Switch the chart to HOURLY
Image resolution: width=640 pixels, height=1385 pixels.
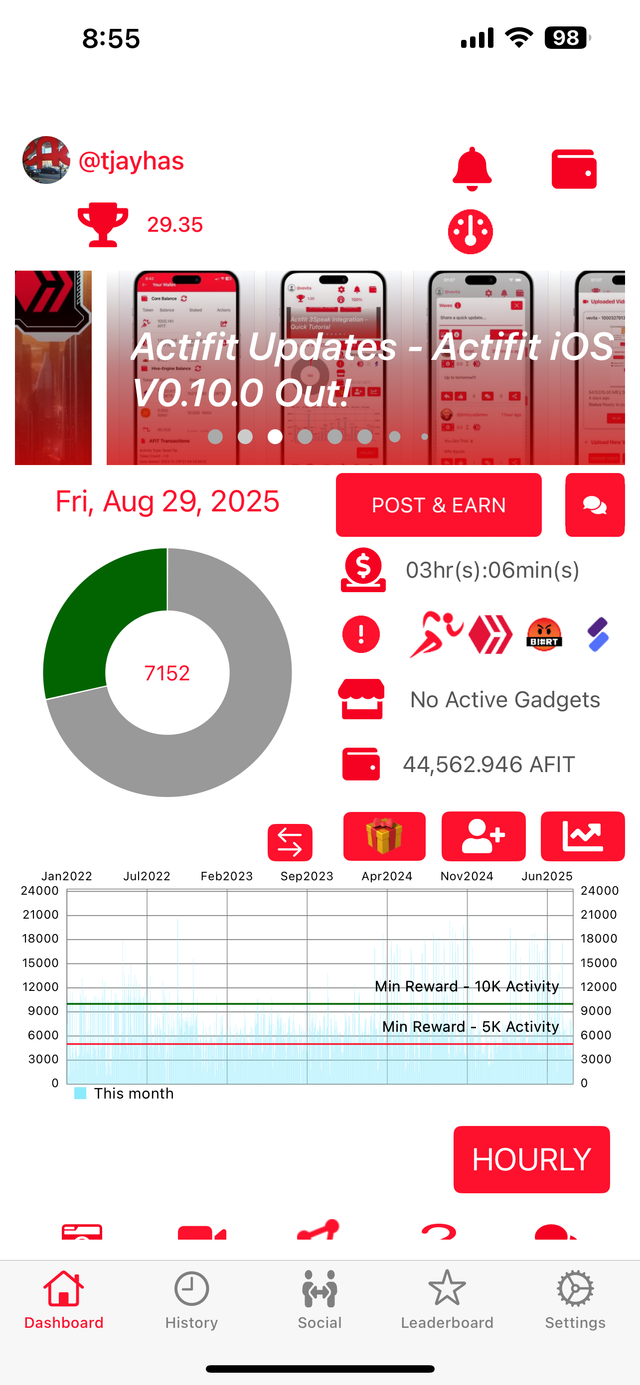point(531,1160)
